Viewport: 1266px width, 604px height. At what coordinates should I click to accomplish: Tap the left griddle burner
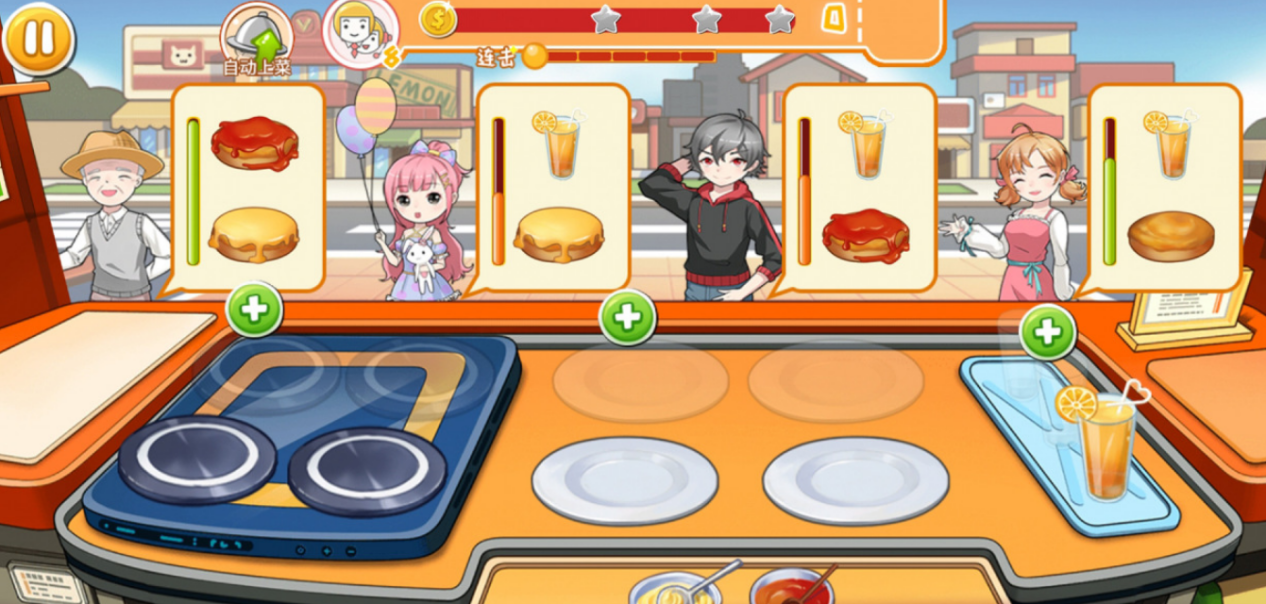coord(198,459)
